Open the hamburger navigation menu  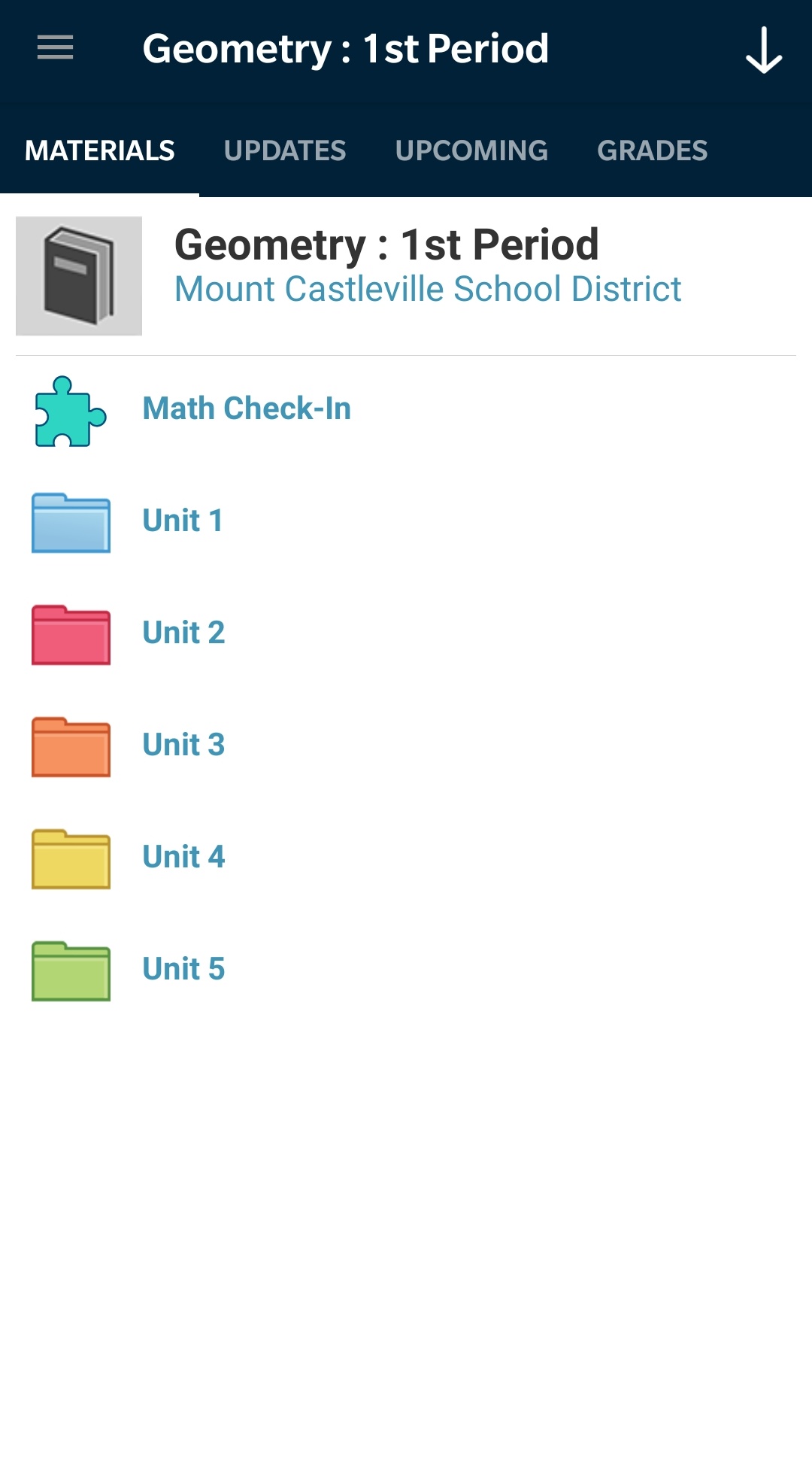tap(55, 48)
